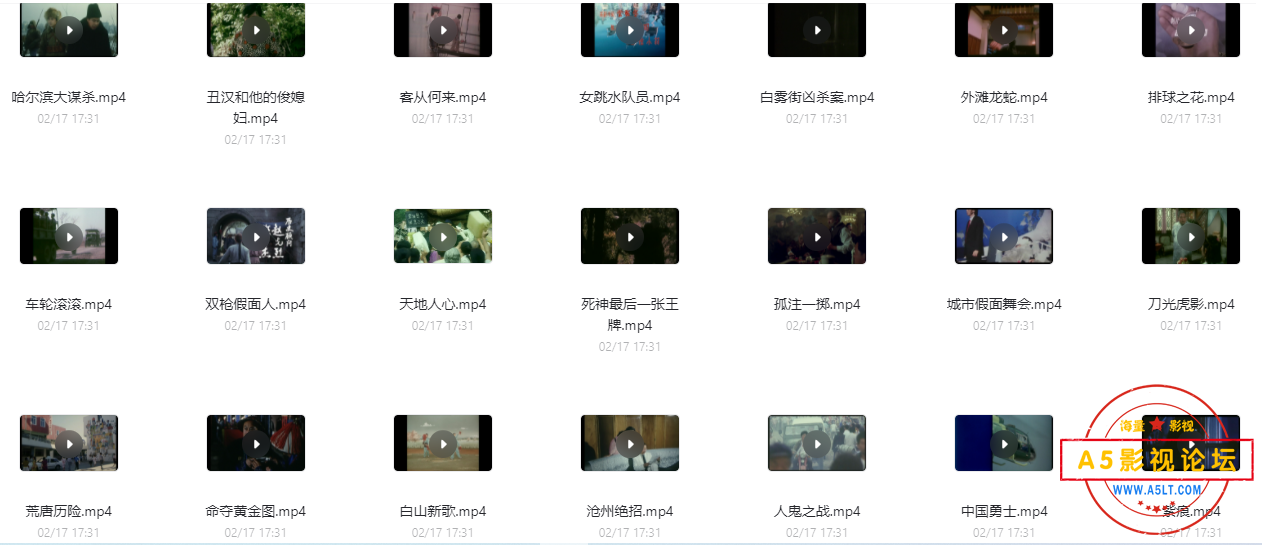Play 死神最后一张王牌.mp4
This screenshot has height=545, width=1262.
point(630,236)
